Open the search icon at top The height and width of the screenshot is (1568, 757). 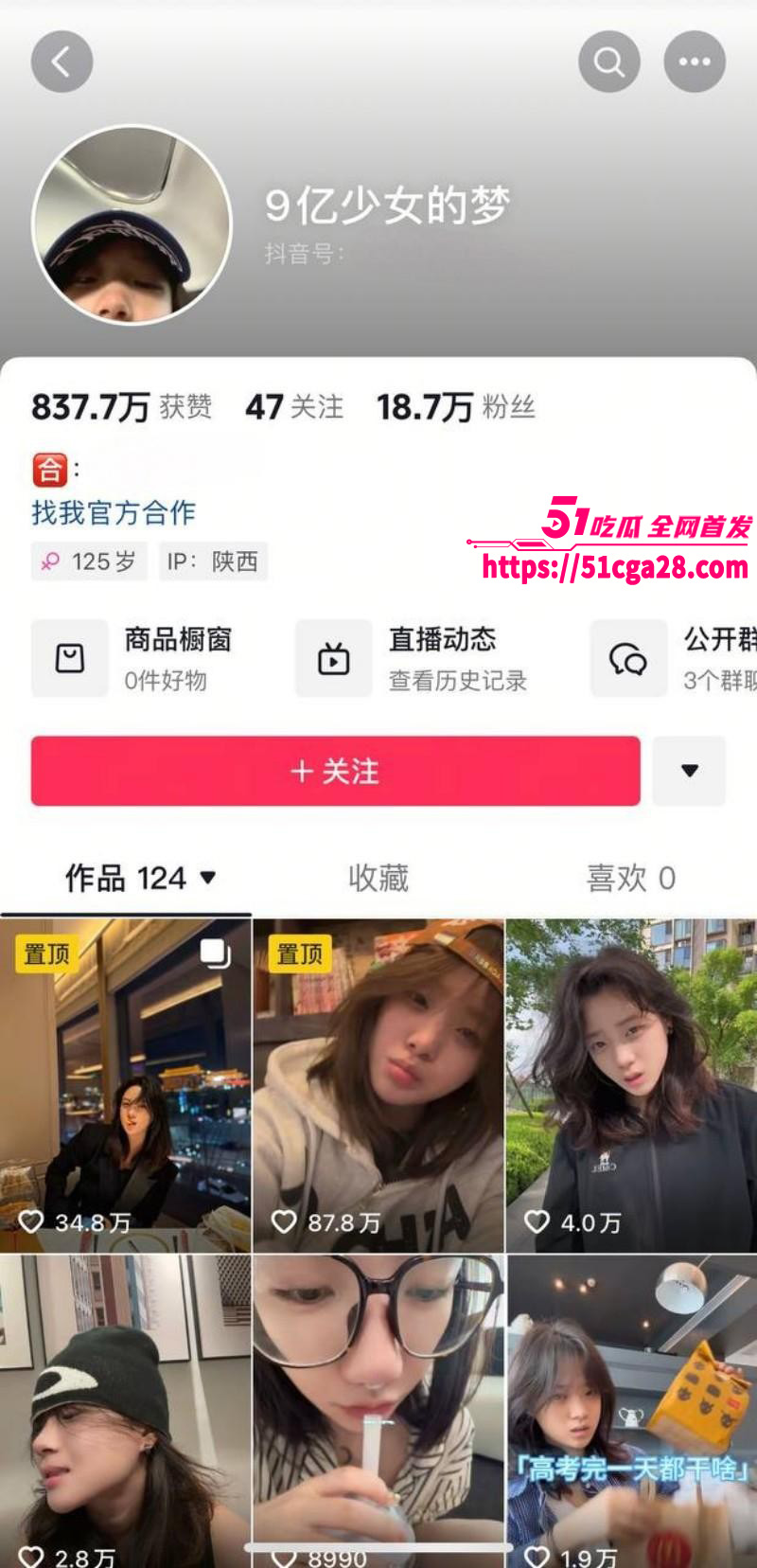point(608,62)
